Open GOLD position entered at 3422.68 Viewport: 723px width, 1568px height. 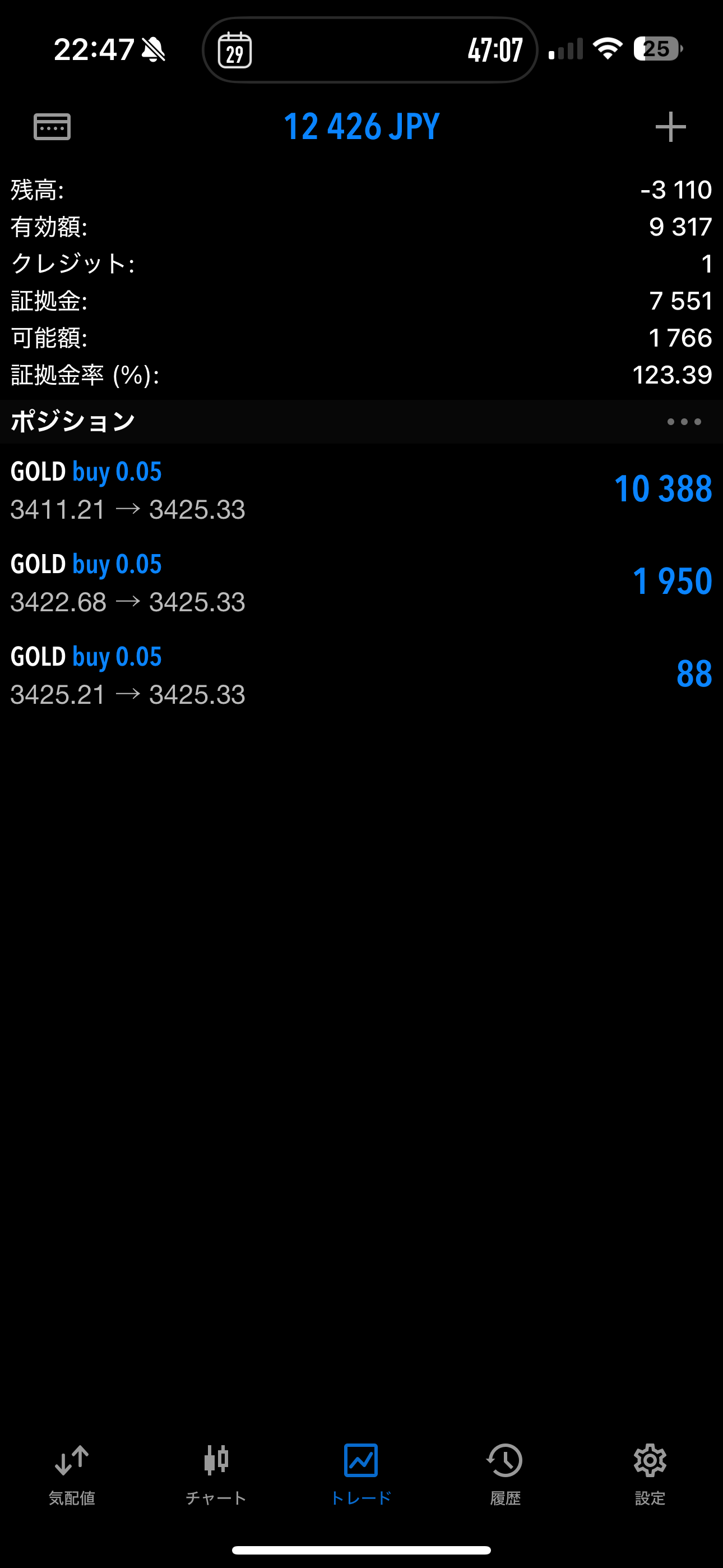(x=361, y=583)
